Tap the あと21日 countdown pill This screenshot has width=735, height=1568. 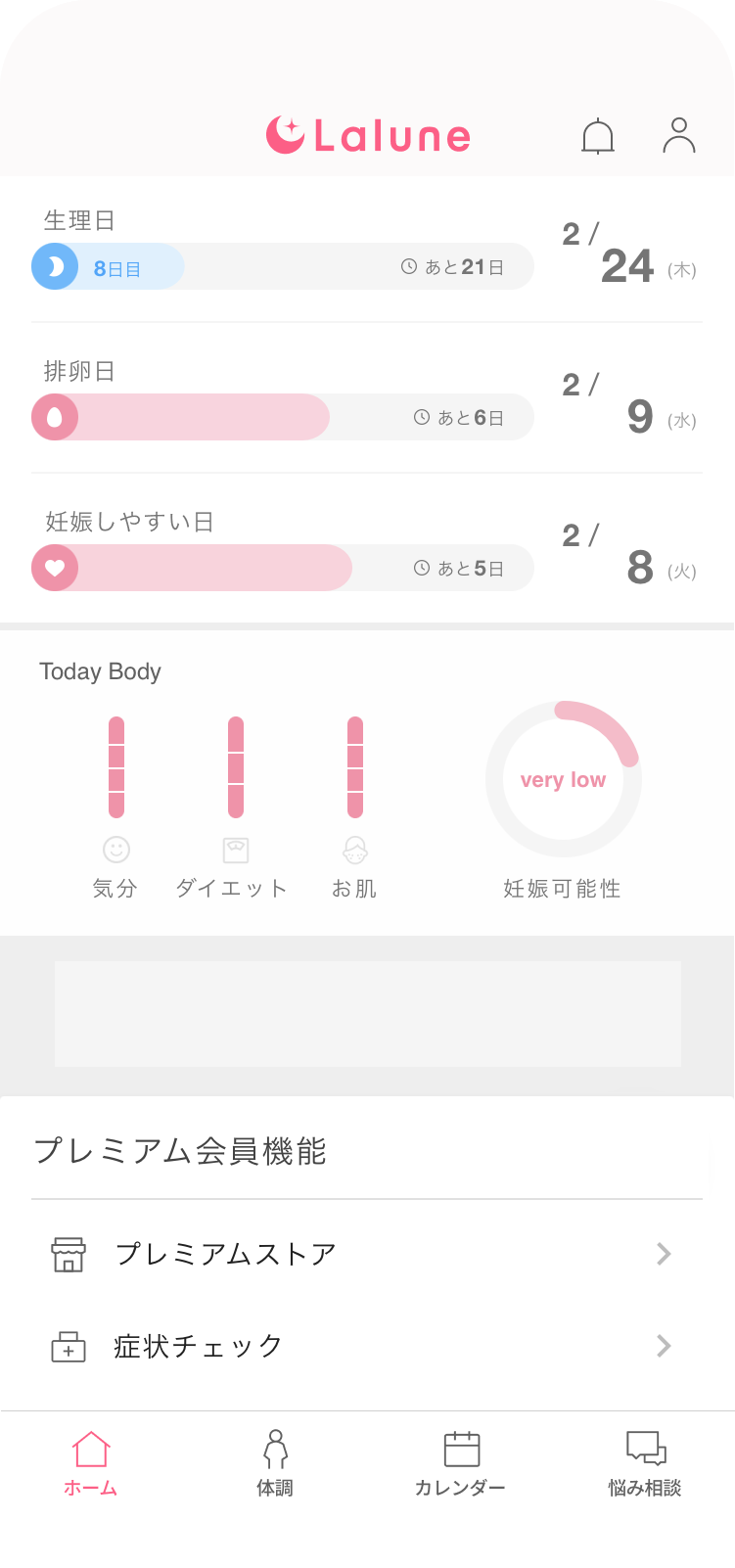[460, 265]
